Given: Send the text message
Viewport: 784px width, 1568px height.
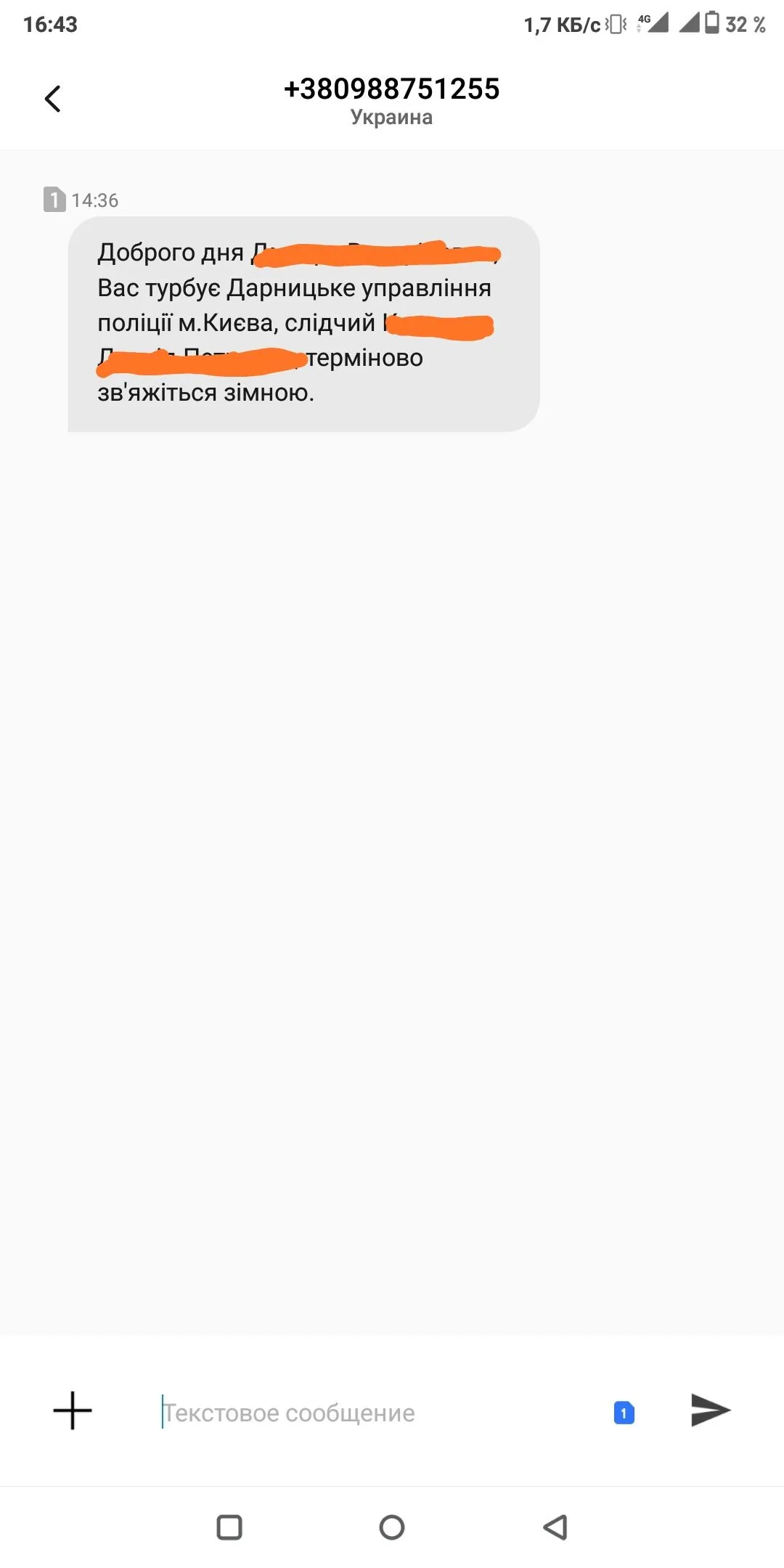Looking at the screenshot, I should [x=710, y=1410].
